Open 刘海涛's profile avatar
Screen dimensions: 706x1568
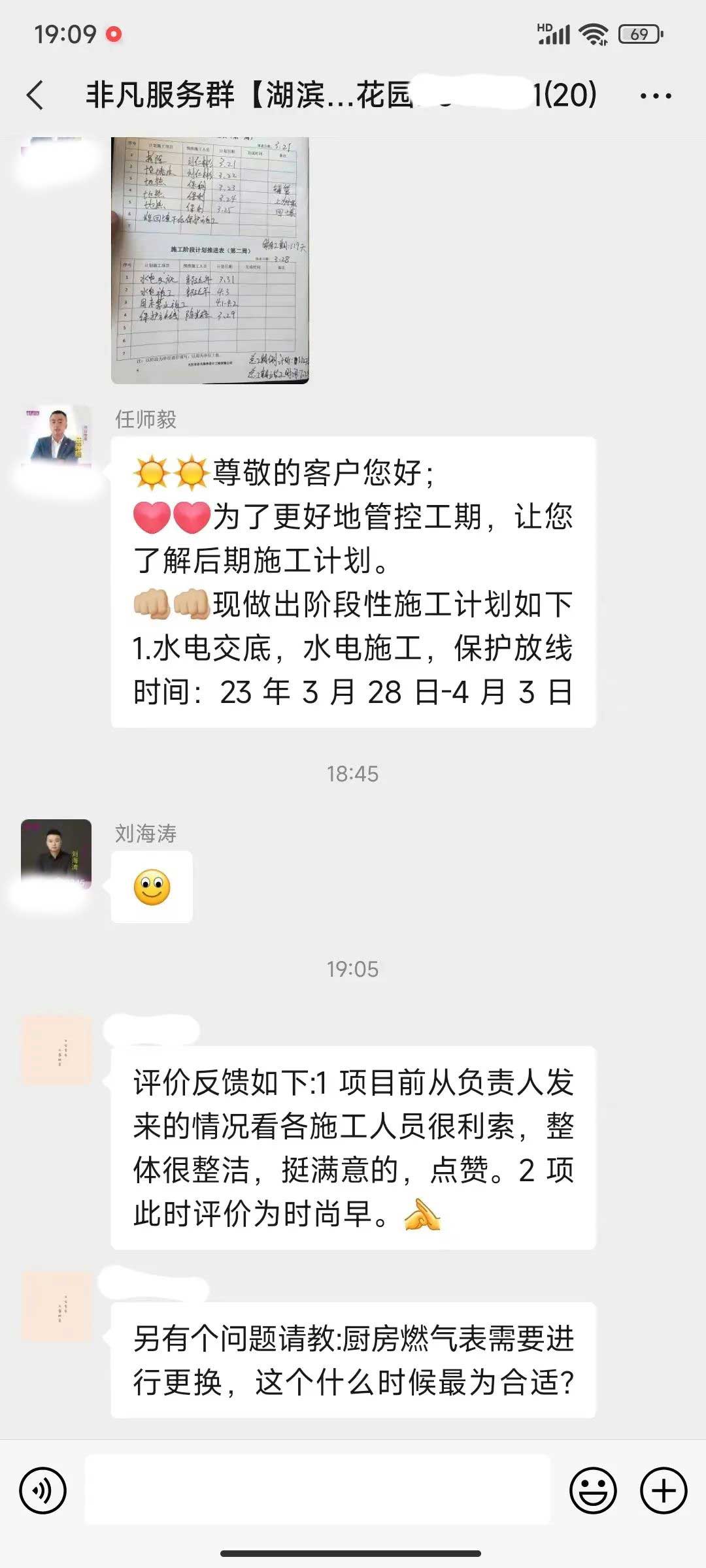(x=56, y=855)
